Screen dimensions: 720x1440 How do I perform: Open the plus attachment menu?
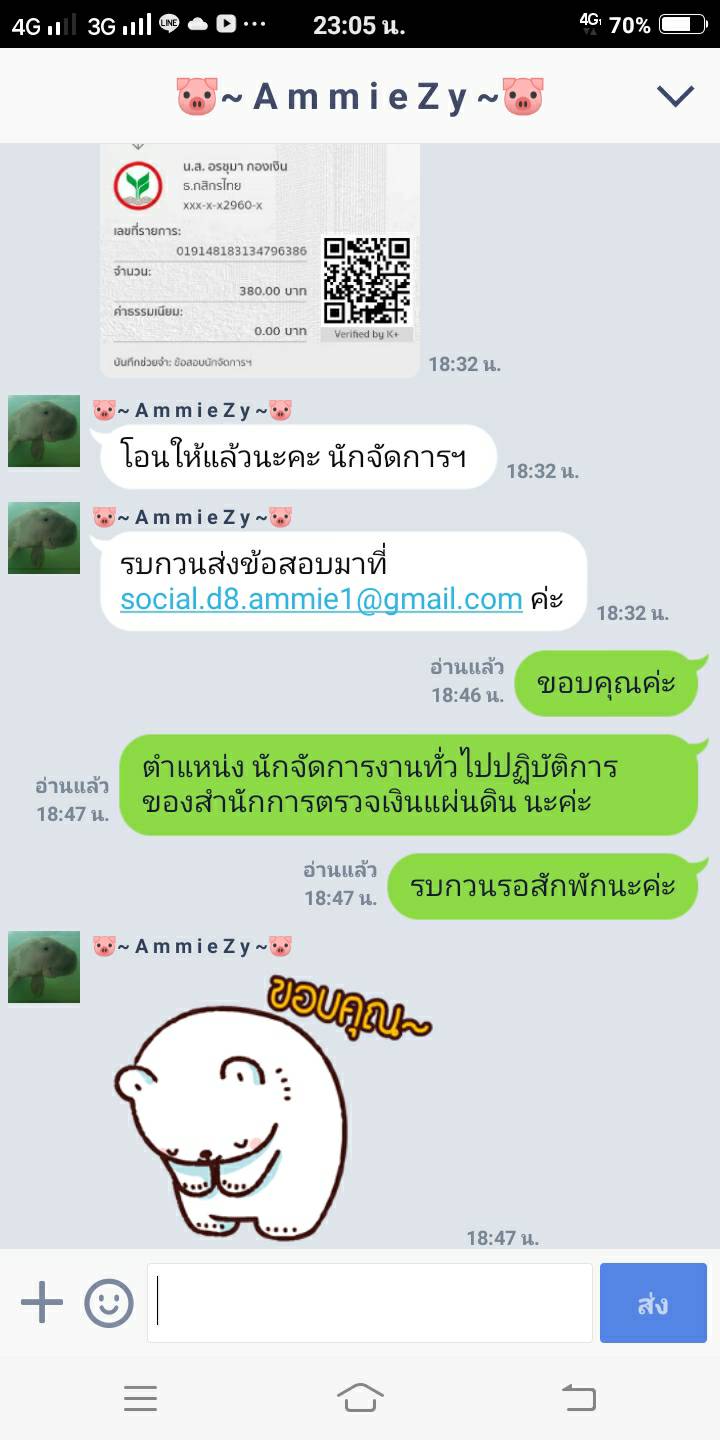[42, 1303]
